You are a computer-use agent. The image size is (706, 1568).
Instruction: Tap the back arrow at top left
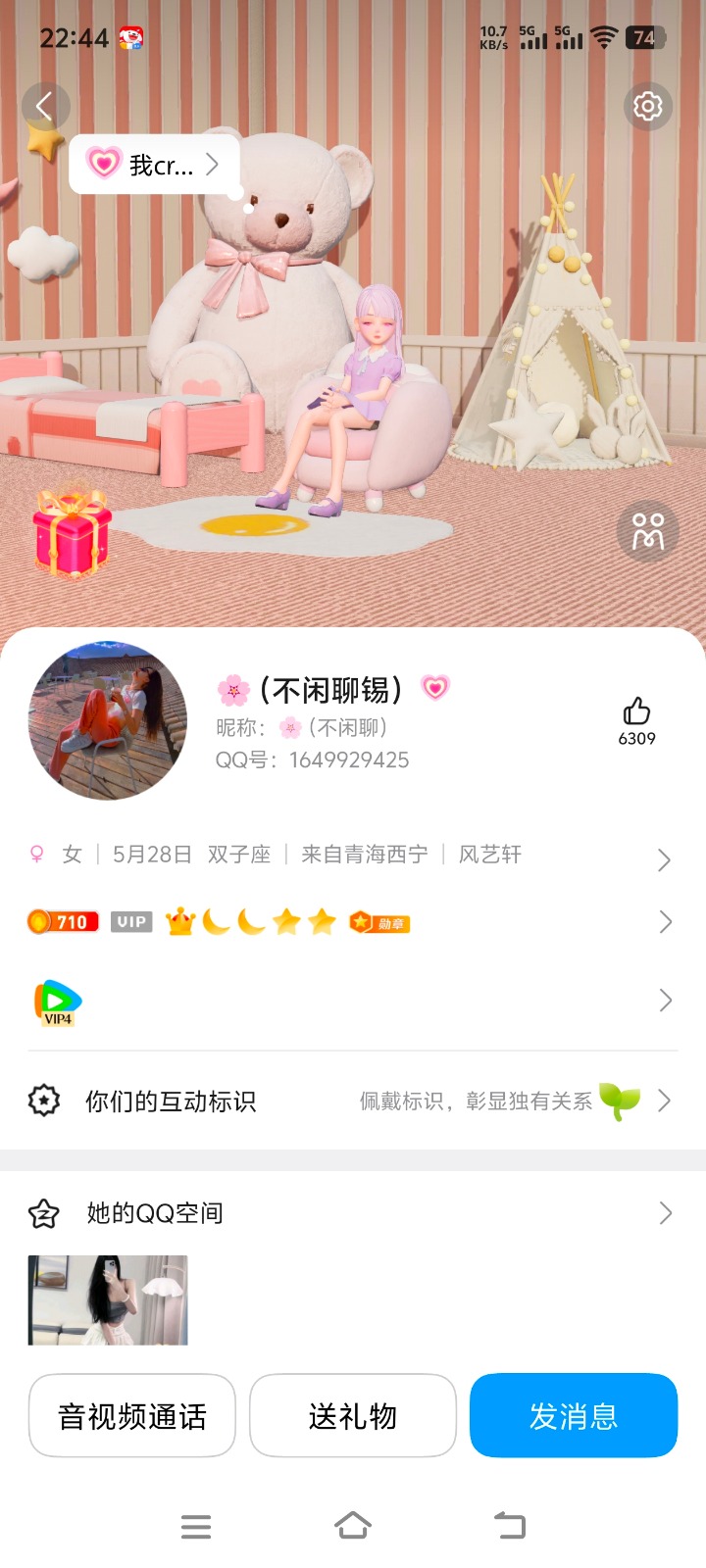point(46,106)
